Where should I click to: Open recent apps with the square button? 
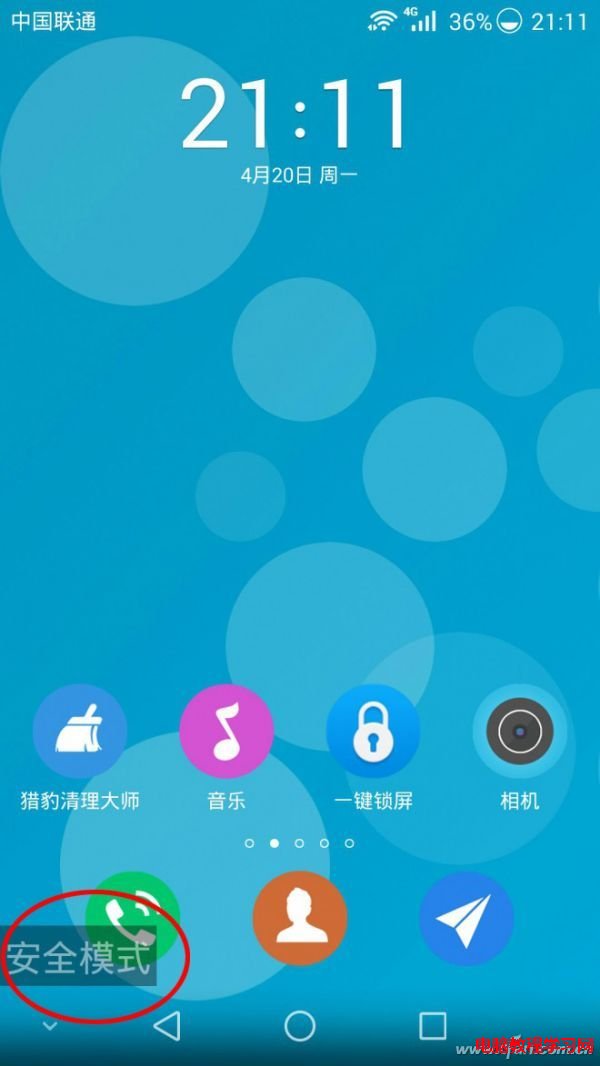[432, 1025]
